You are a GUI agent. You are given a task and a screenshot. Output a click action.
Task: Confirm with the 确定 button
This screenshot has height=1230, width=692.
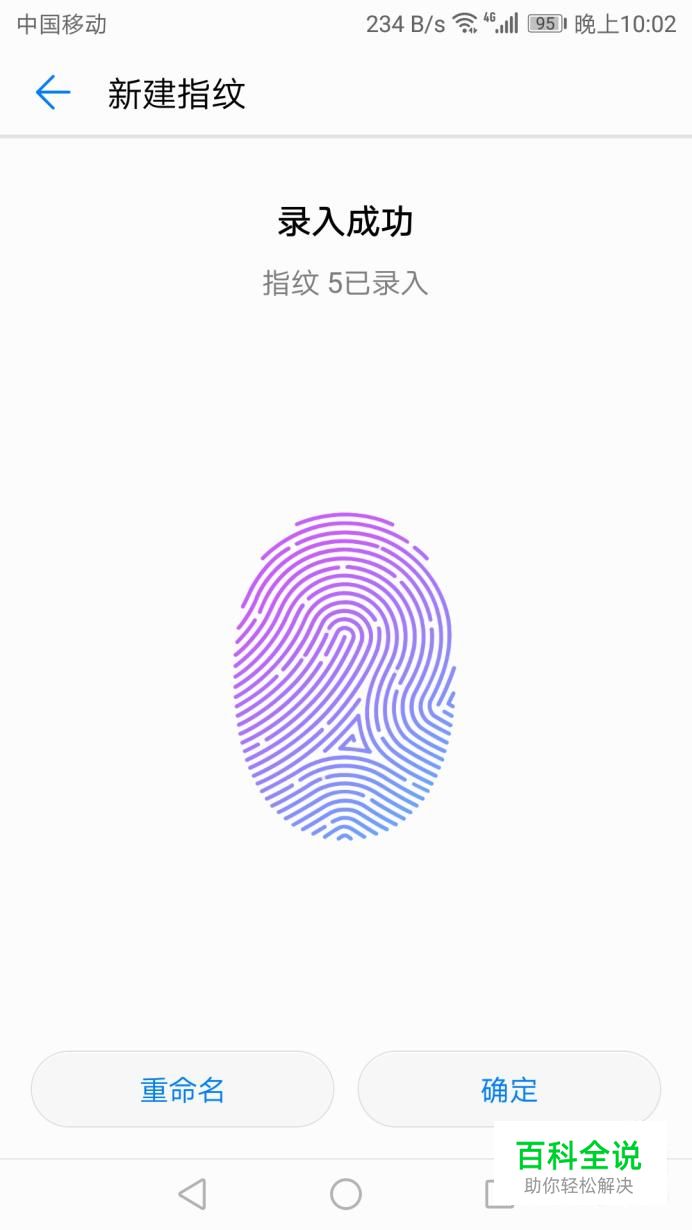click(509, 1089)
